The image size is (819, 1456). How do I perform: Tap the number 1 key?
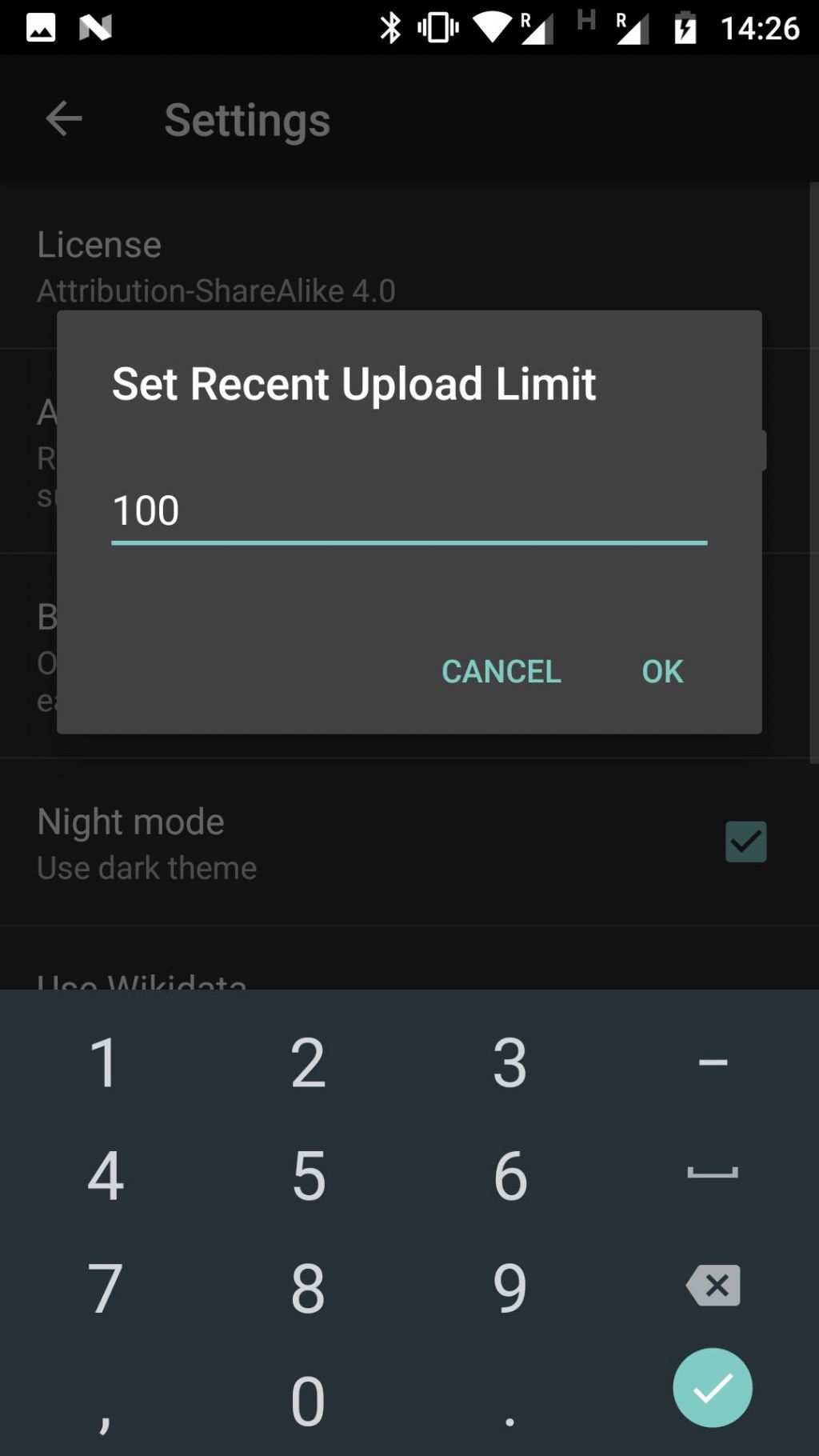(105, 1062)
